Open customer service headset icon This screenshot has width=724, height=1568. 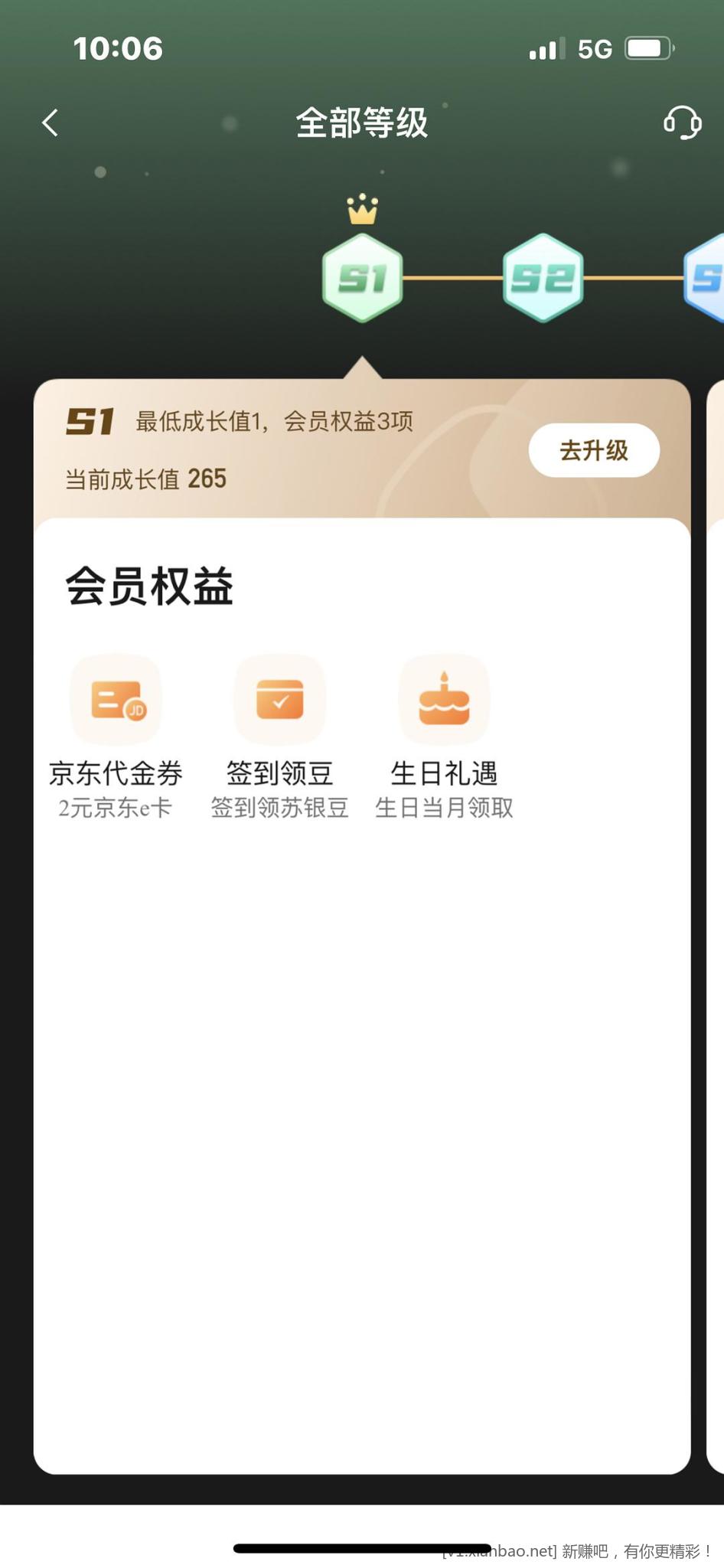tap(681, 122)
